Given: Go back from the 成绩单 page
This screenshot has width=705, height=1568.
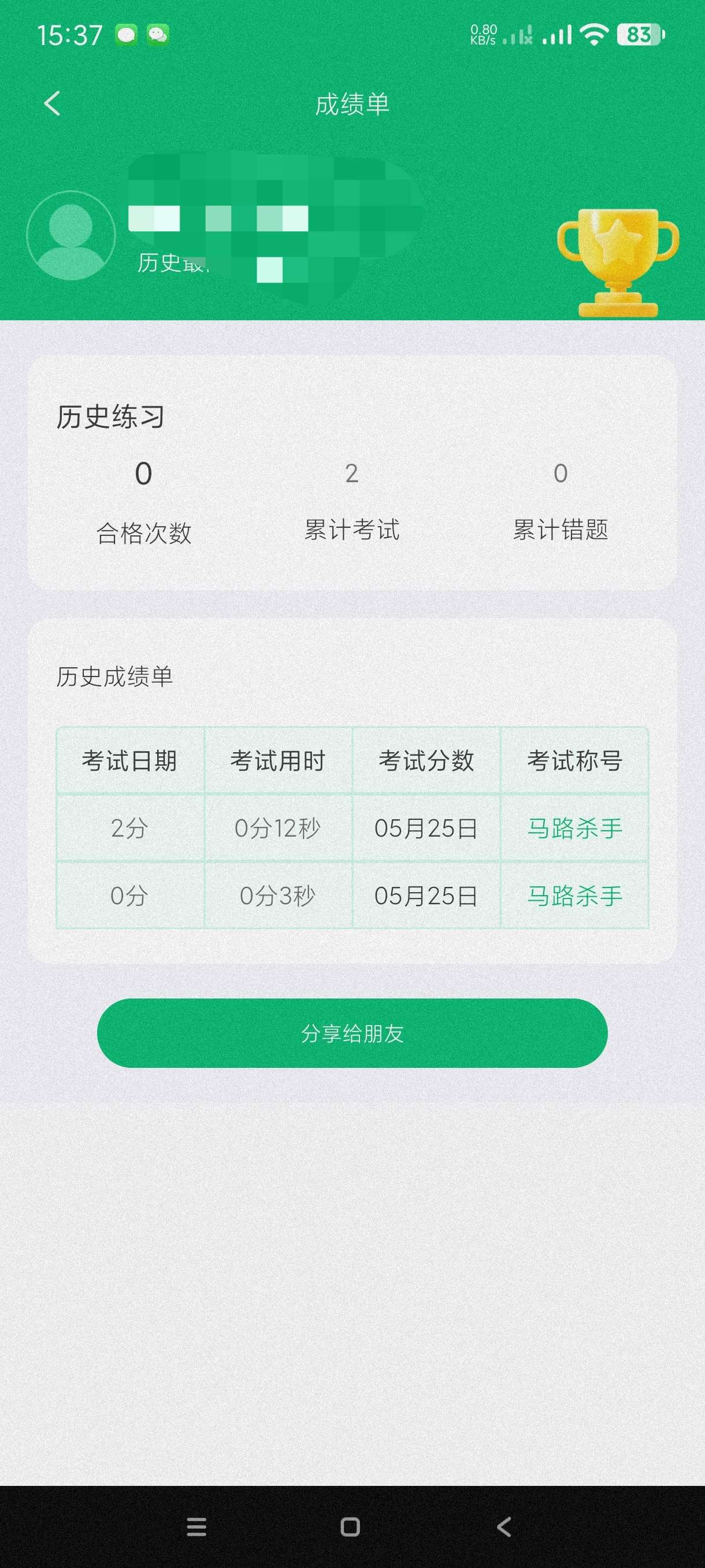Looking at the screenshot, I should coord(53,103).
